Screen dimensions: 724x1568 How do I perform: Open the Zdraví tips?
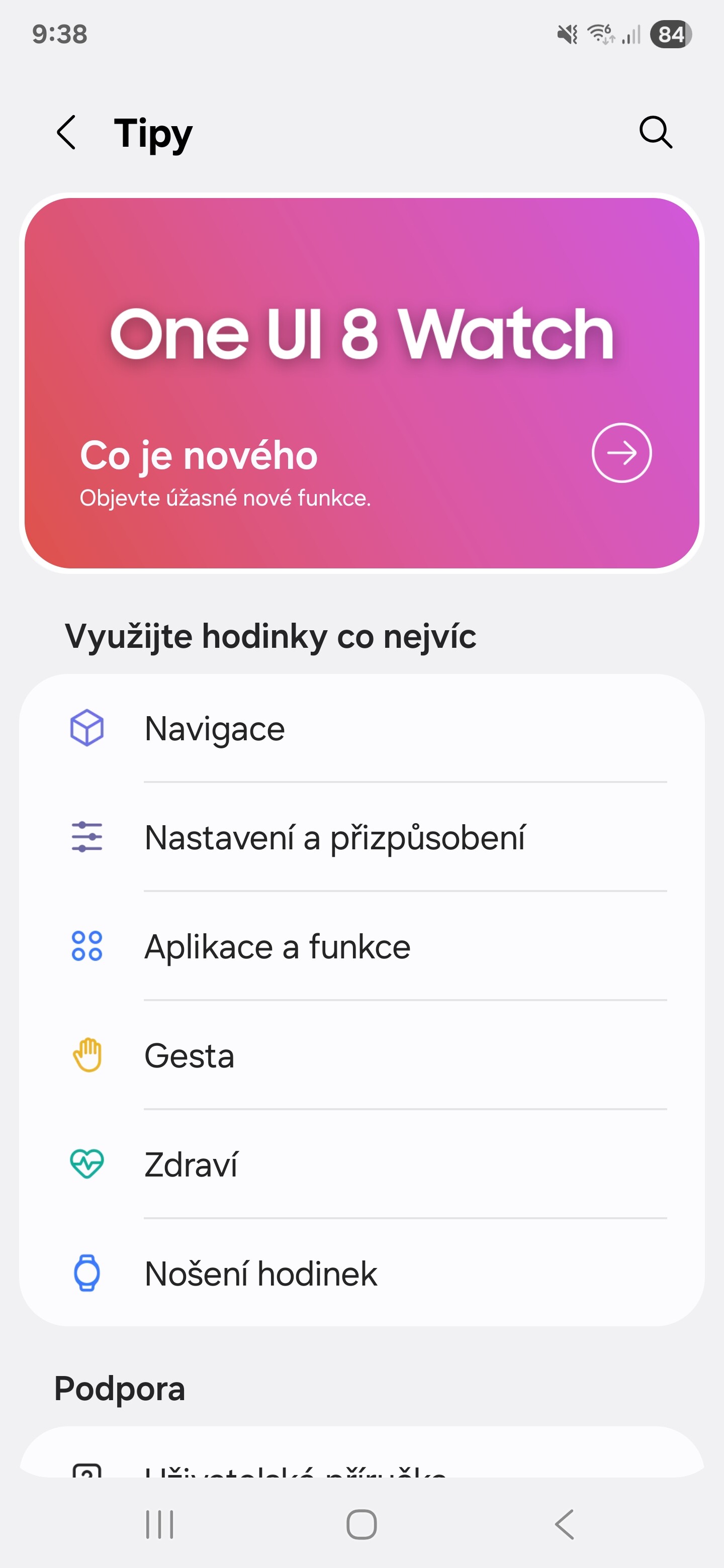361,1164
